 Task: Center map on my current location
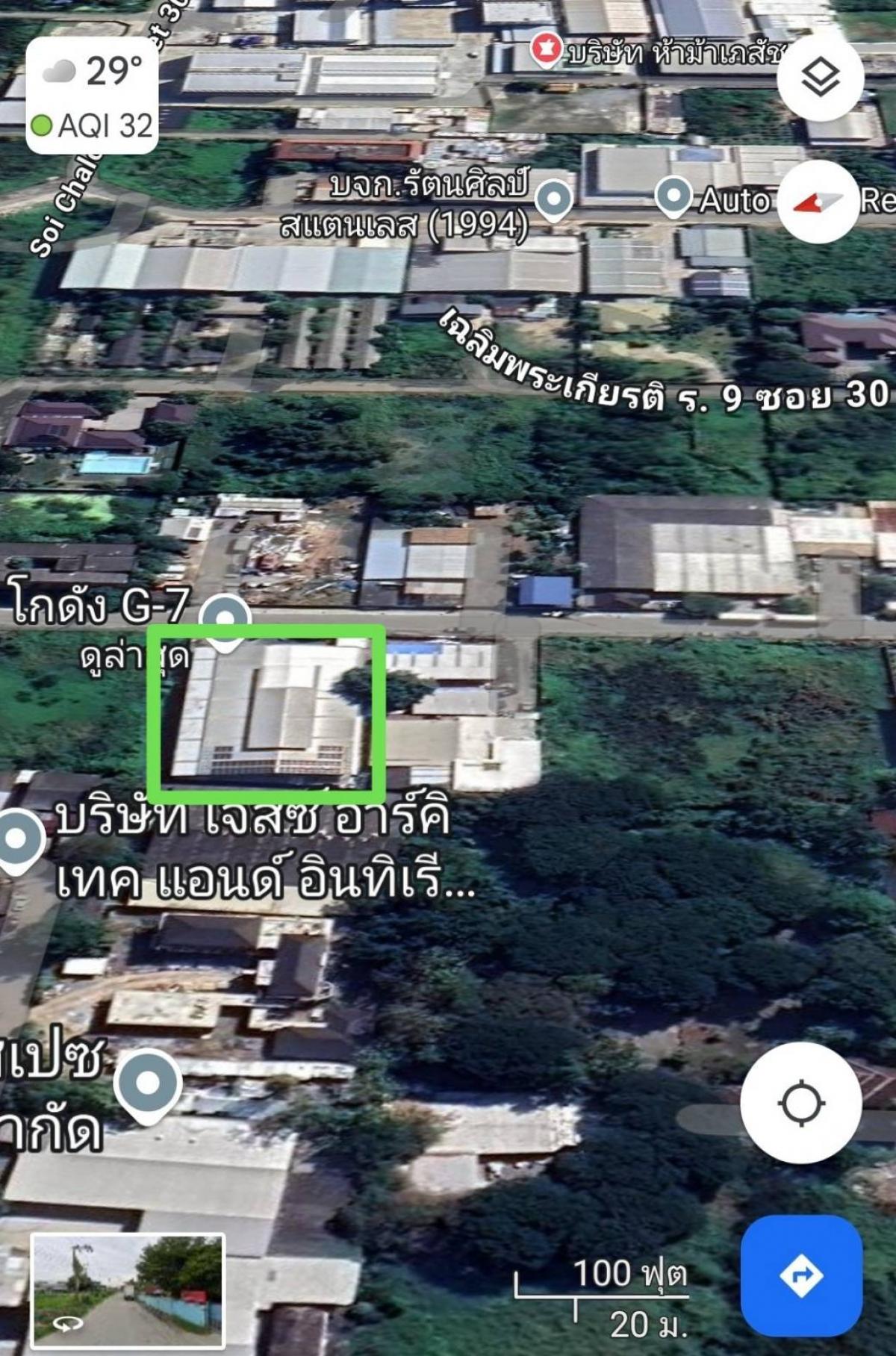point(800,1102)
